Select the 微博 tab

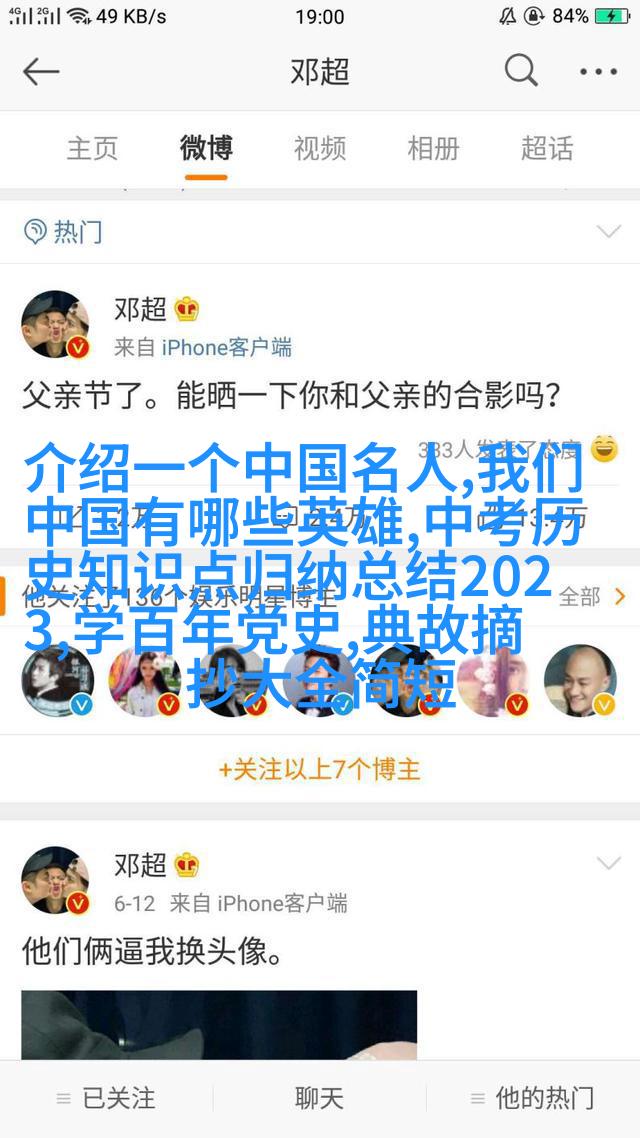pyautogui.click(x=206, y=149)
